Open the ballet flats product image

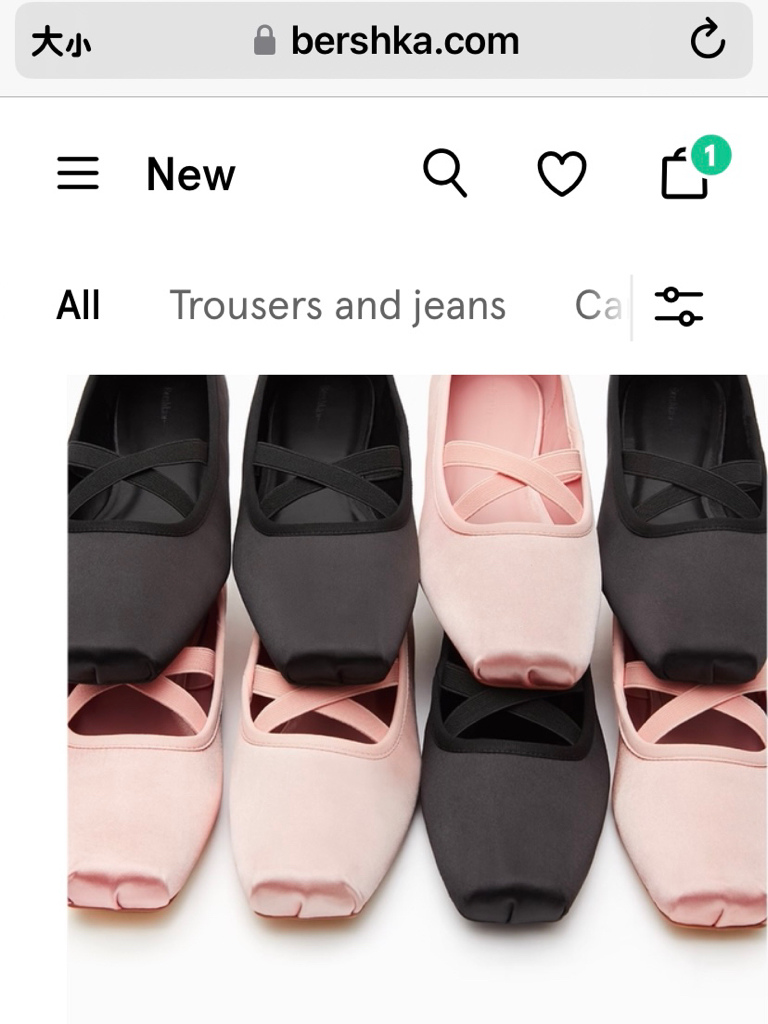tap(418, 650)
